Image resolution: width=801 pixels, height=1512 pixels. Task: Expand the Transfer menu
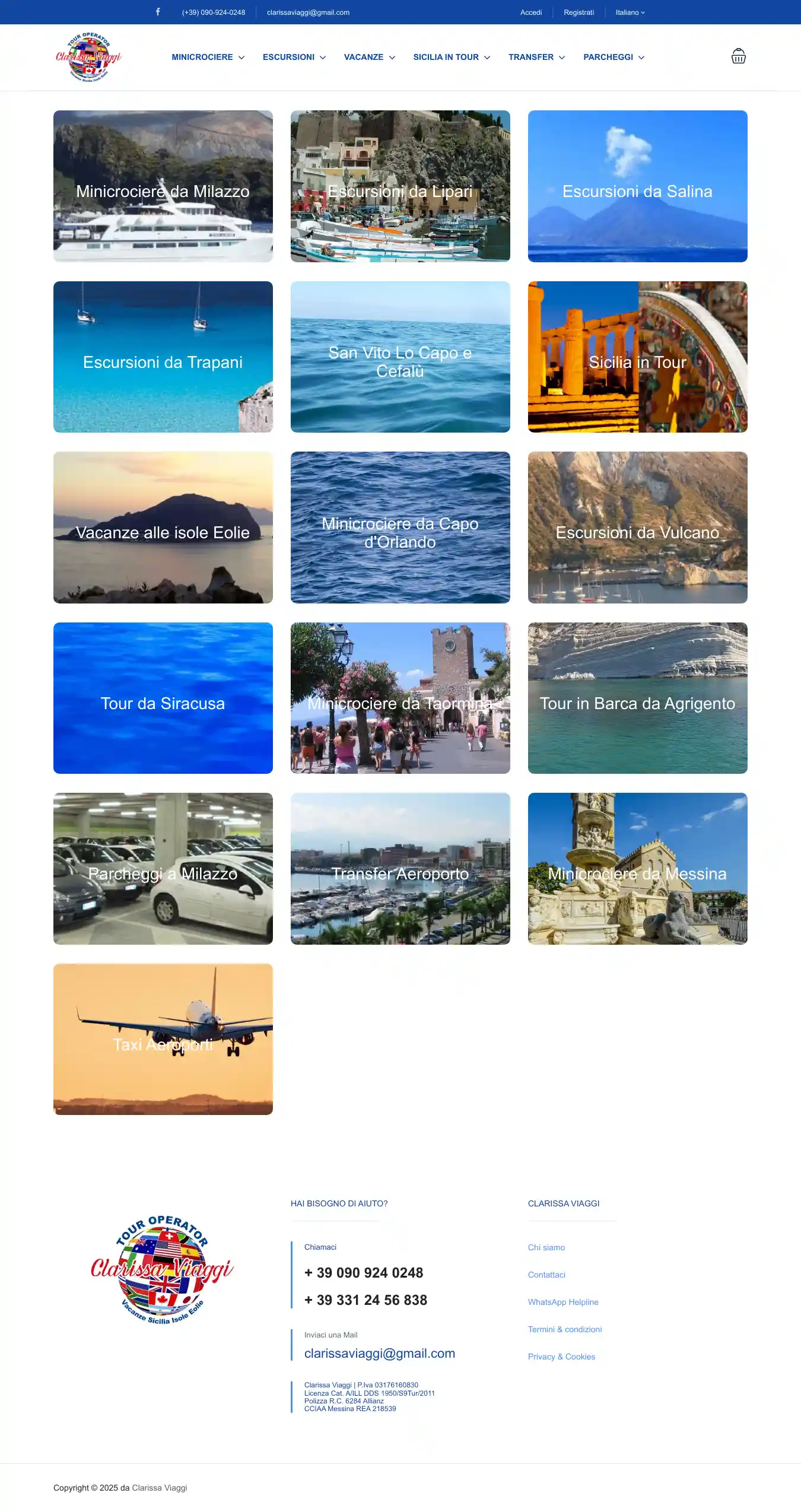click(536, 57)
